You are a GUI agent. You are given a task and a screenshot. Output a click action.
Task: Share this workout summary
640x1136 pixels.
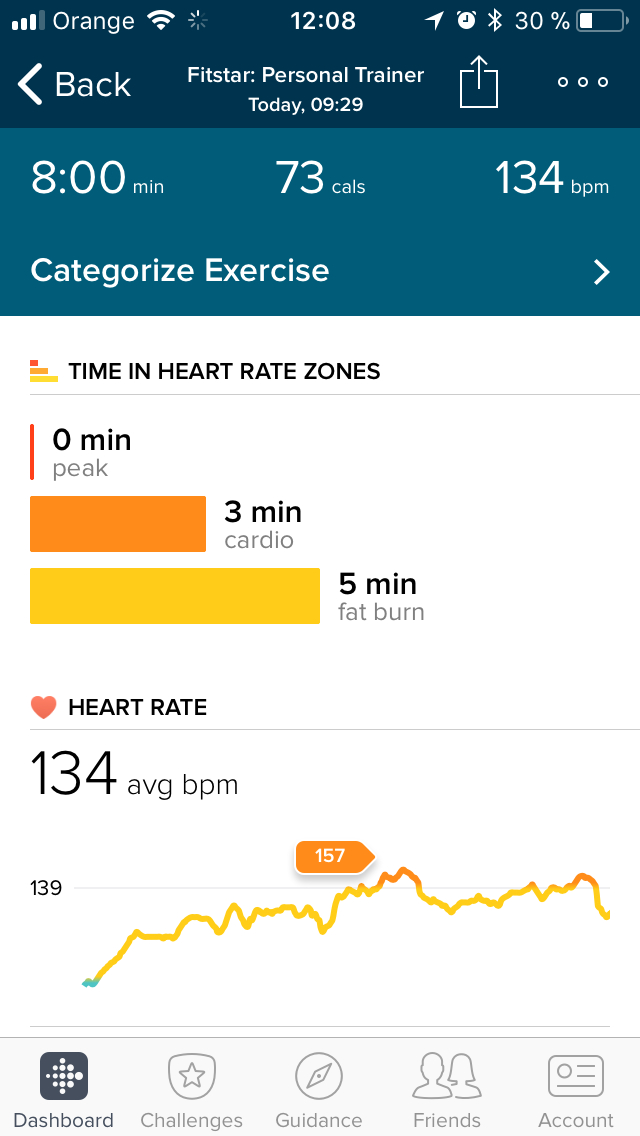479,82
